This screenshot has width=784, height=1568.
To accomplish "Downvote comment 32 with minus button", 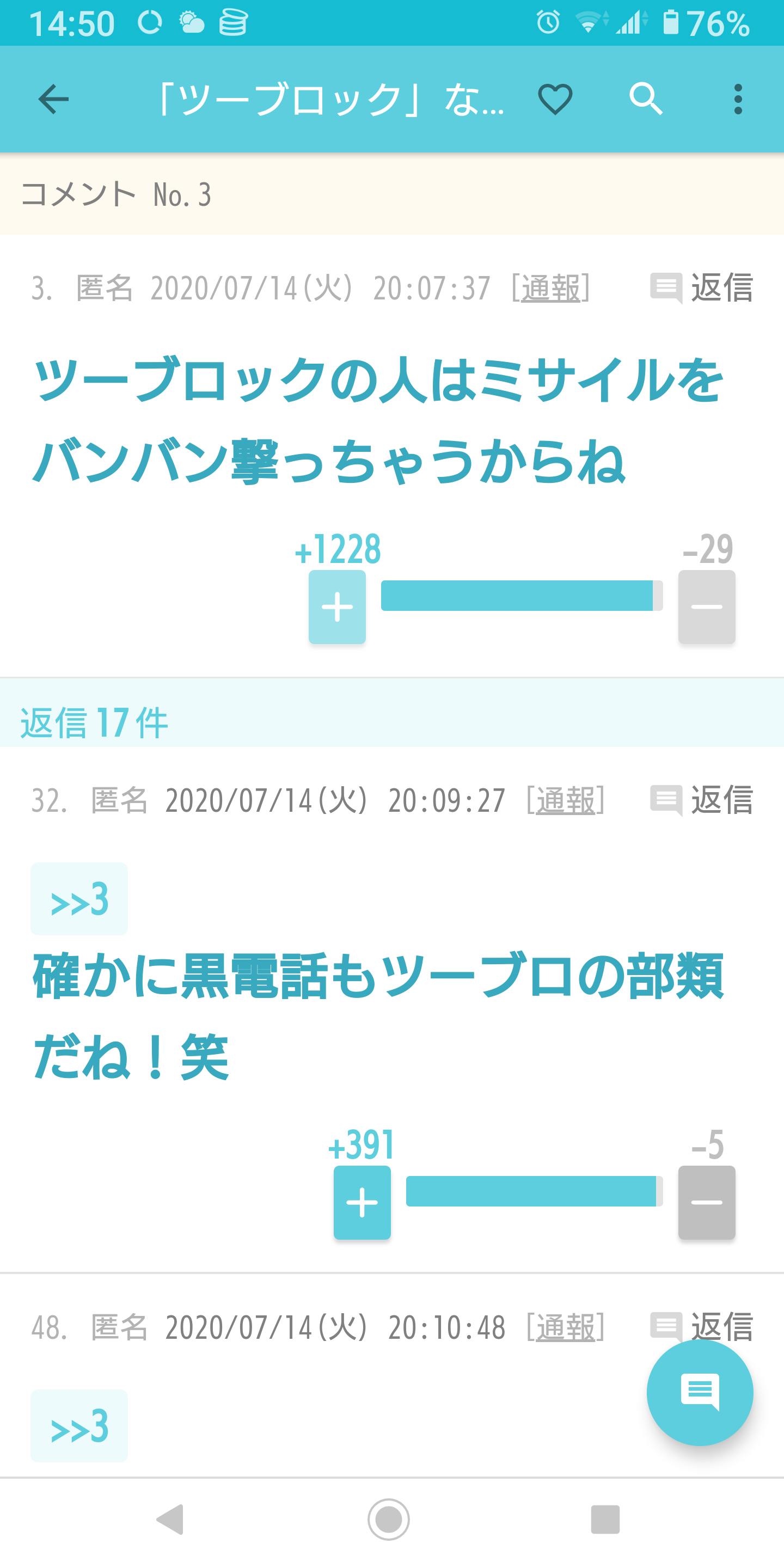I will click(707, 1203).
